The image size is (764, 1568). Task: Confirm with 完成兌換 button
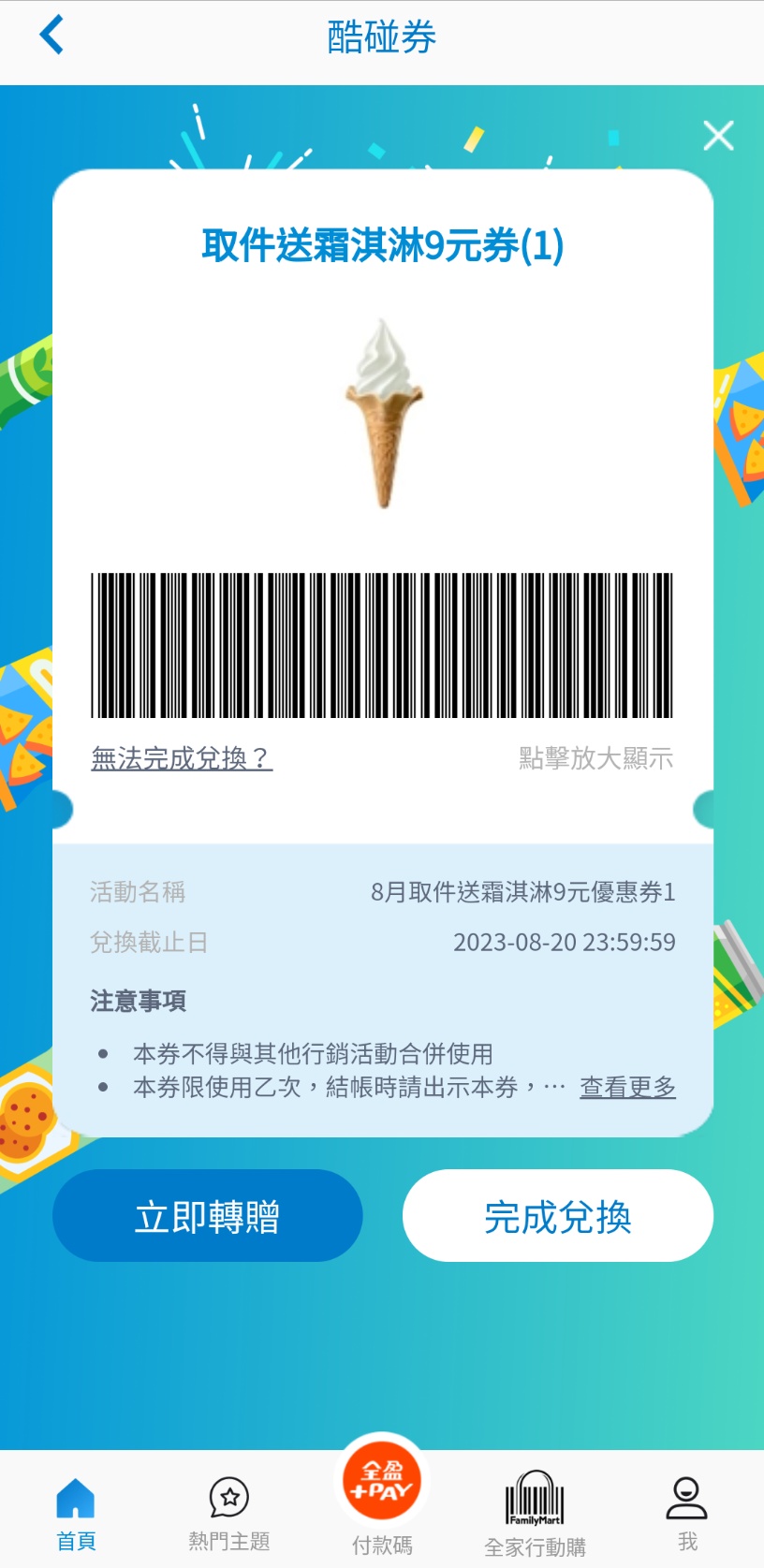[x=558, y=1216]
